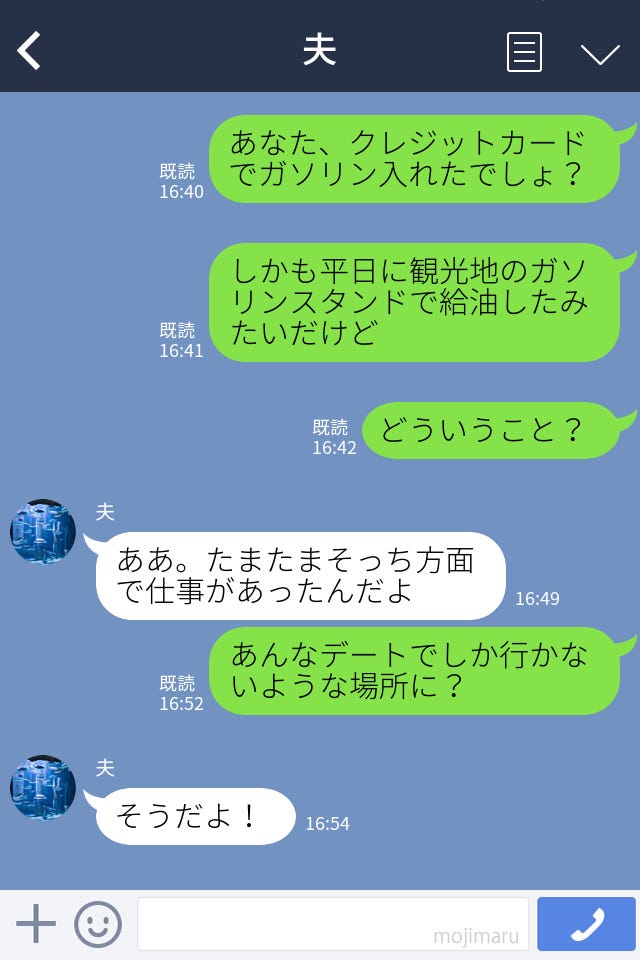This screenshot has width=640, height=960.
Task: View 夫's avatar next to そうだよ！
Action: point(43,788)
